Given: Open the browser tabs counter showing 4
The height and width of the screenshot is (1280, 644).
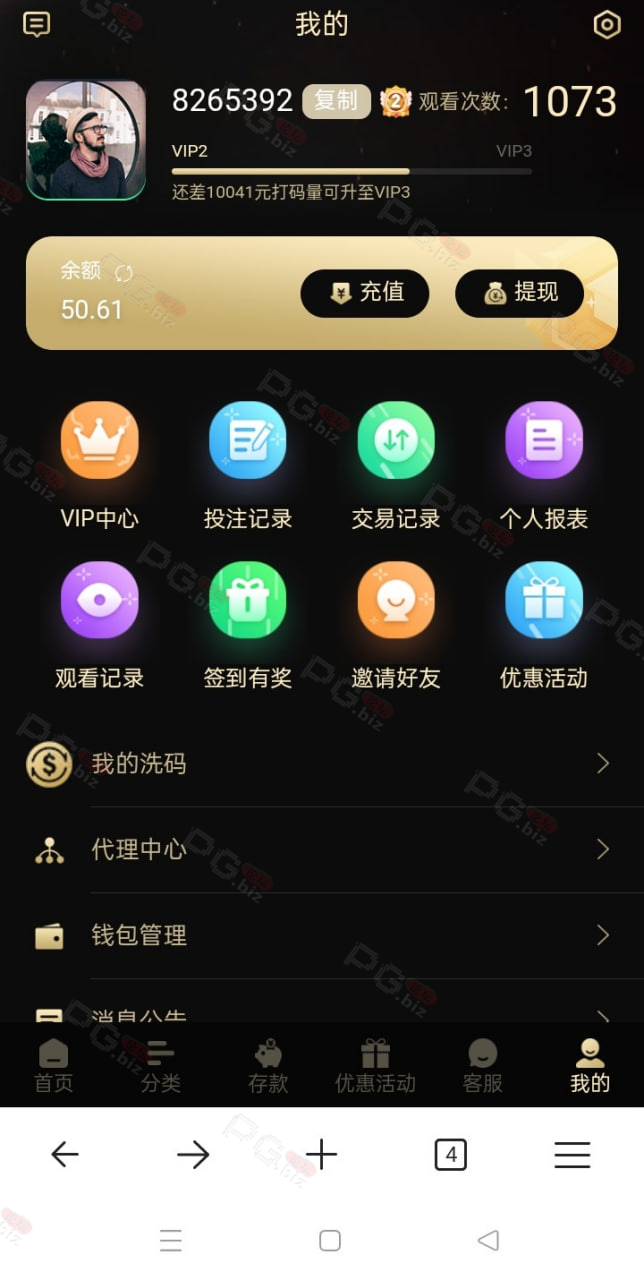Looking at the screenshot, I should [x=451, y=1155].
